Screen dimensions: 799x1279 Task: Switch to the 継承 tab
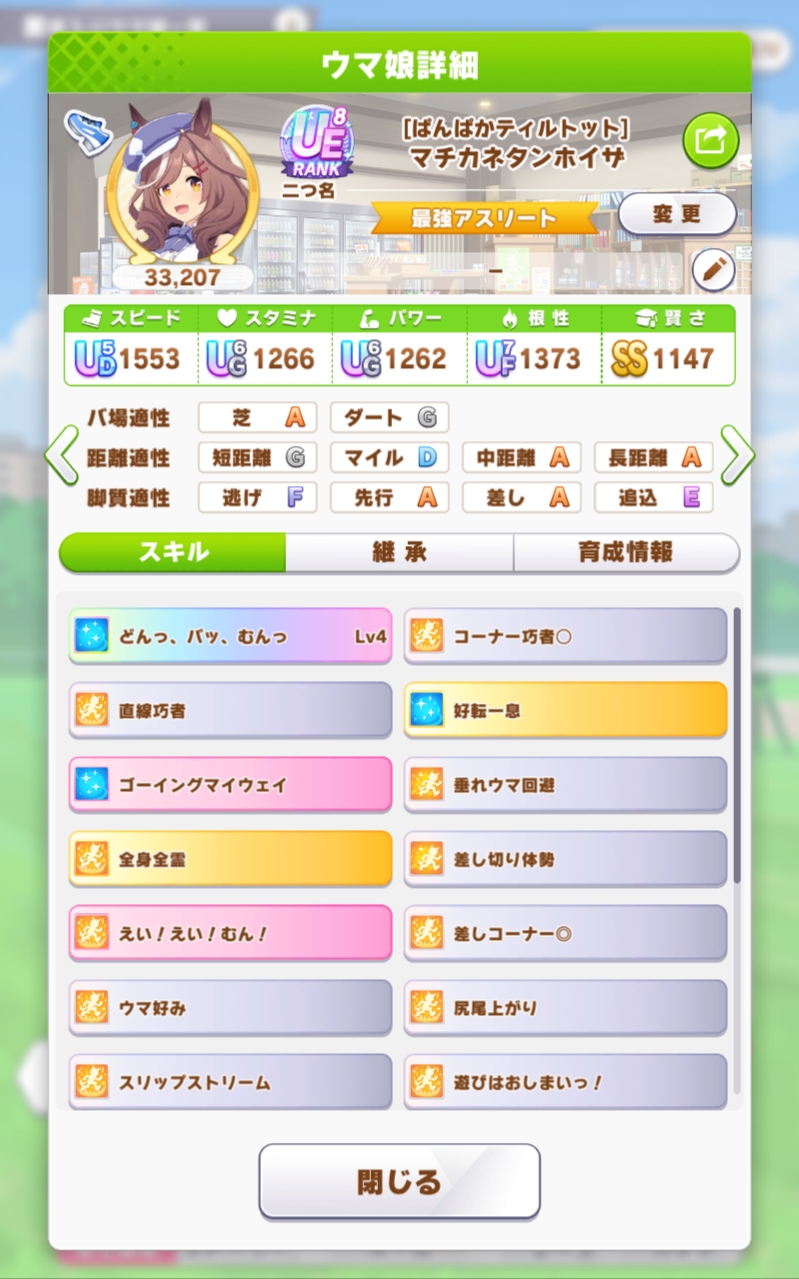point(399,552)
